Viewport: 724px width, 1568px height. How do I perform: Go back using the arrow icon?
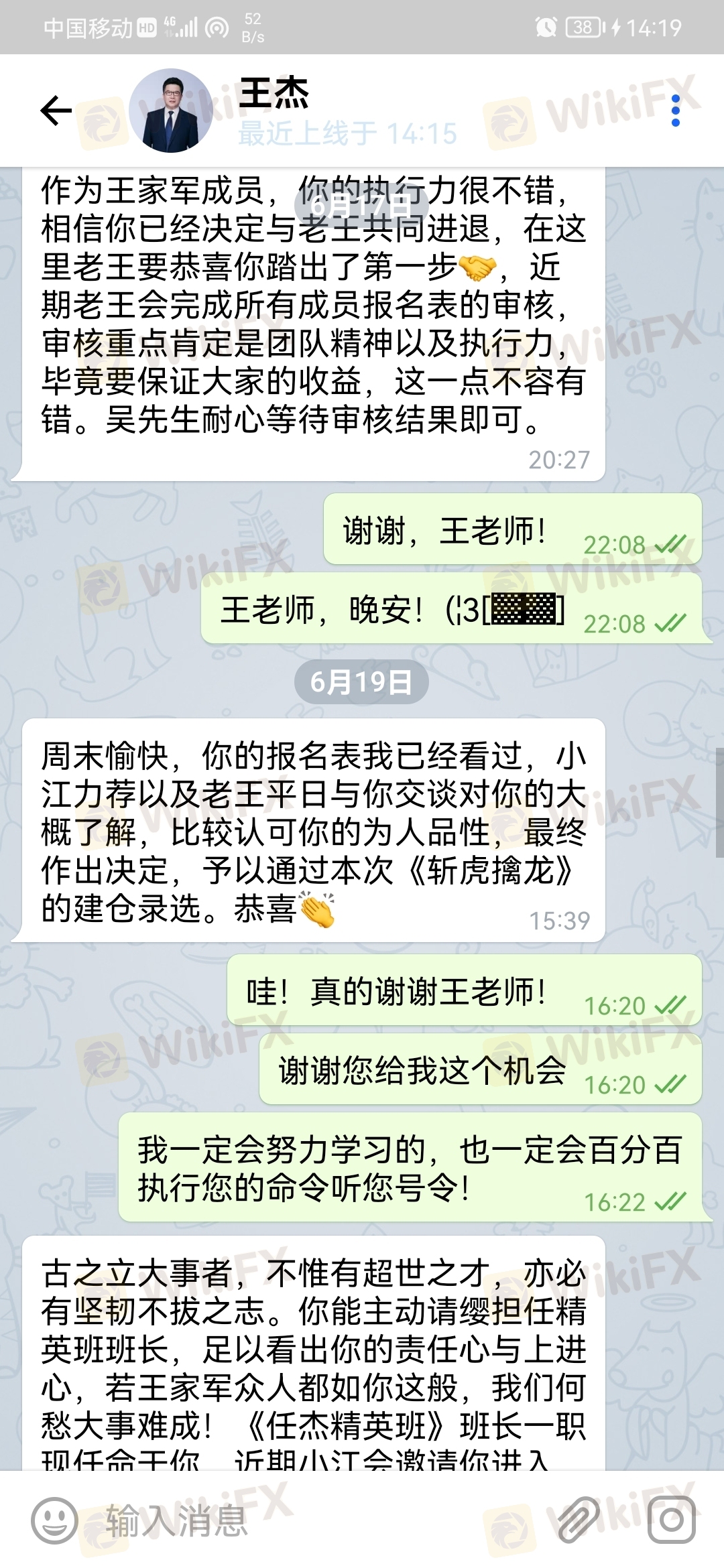pos(56,111)
